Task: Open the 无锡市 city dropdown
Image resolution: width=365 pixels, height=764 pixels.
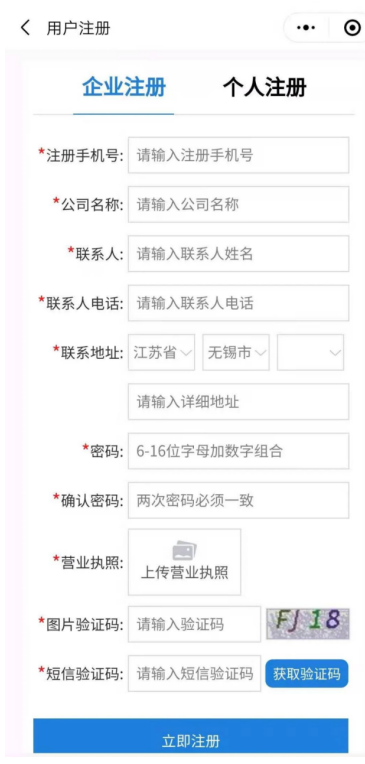Action: (236, 352)
